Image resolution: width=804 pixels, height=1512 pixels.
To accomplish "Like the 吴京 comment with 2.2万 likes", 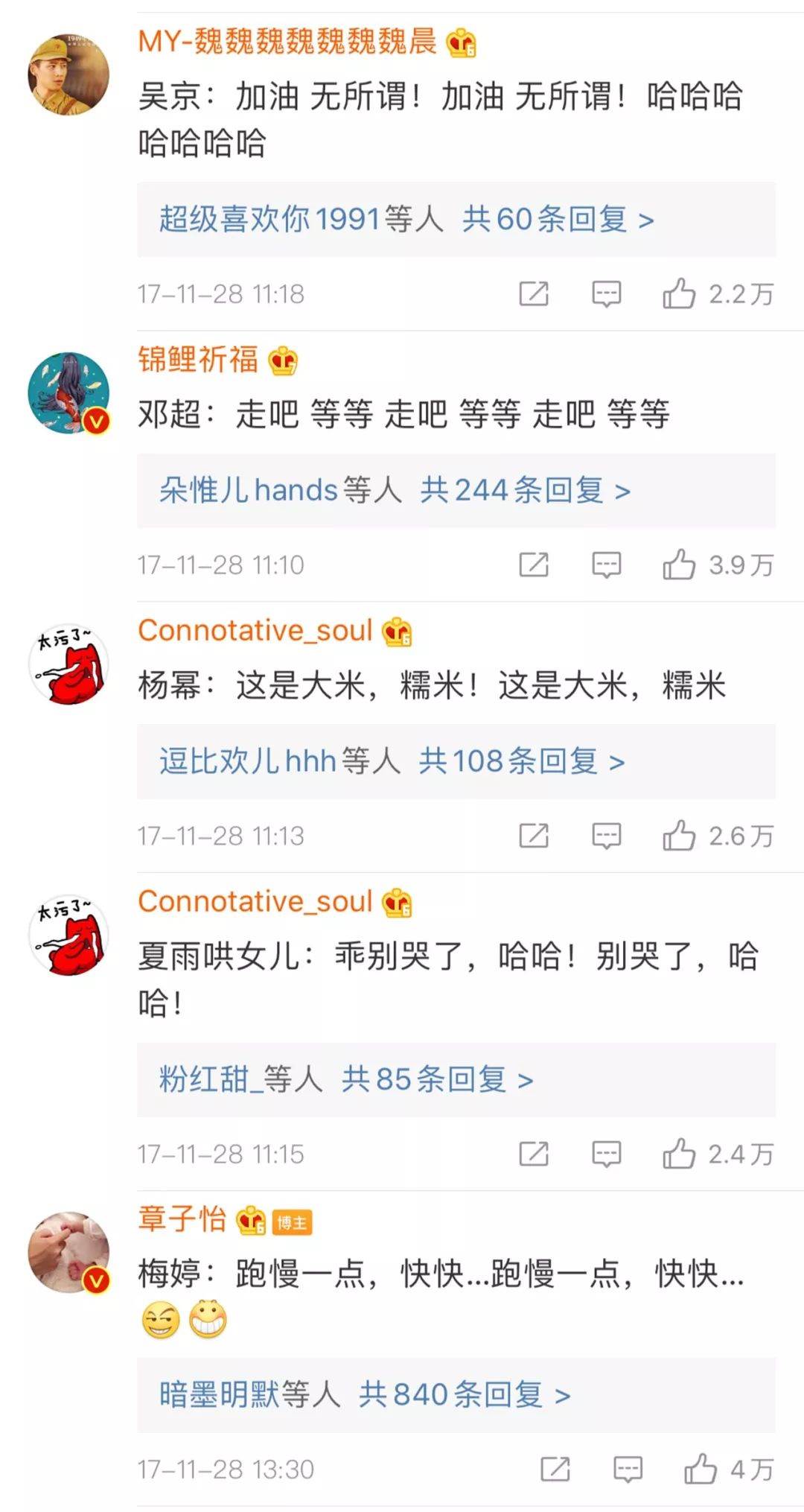I will (x=679, y=293).
